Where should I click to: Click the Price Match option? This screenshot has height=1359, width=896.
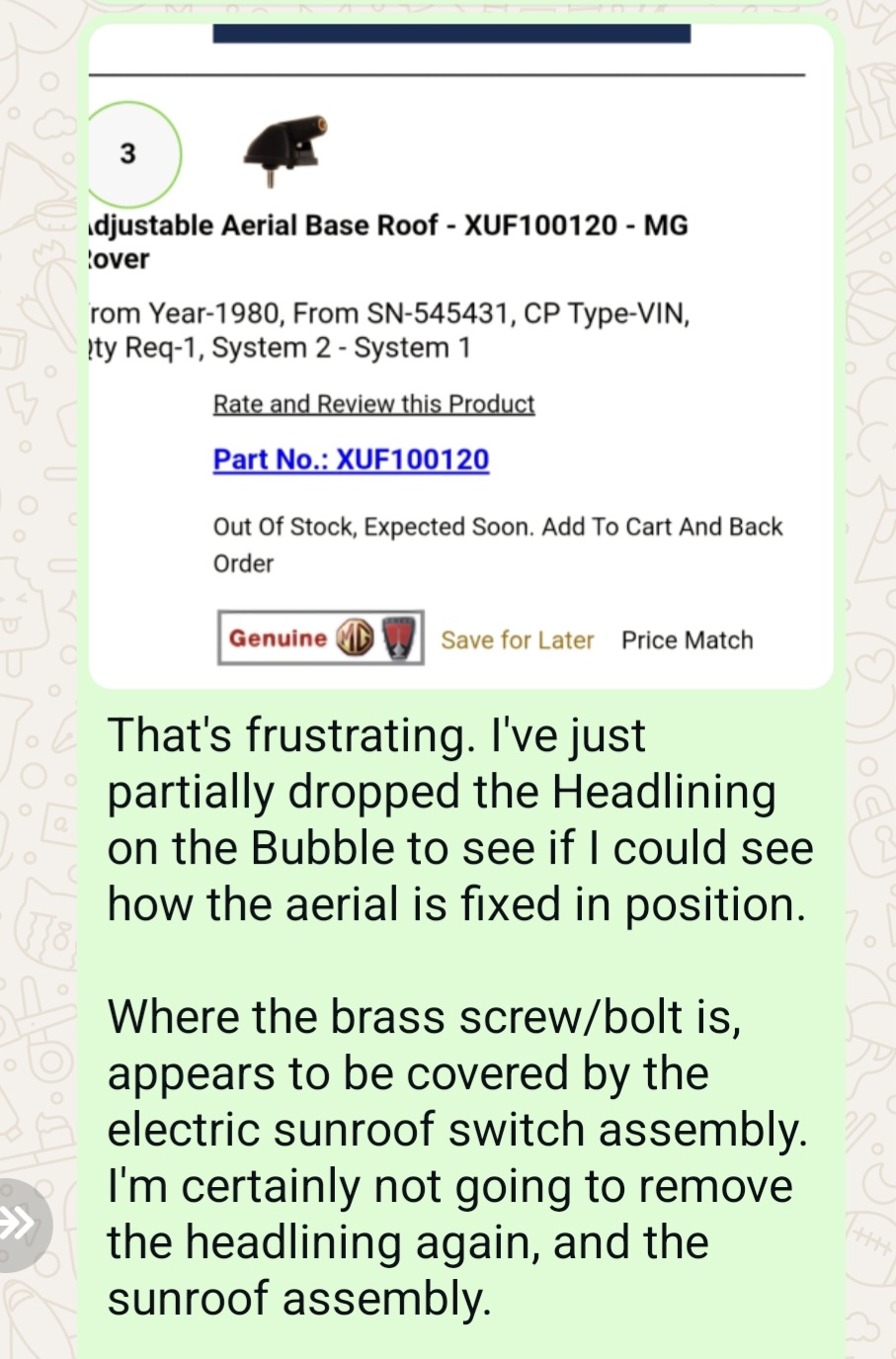point(687,639)
